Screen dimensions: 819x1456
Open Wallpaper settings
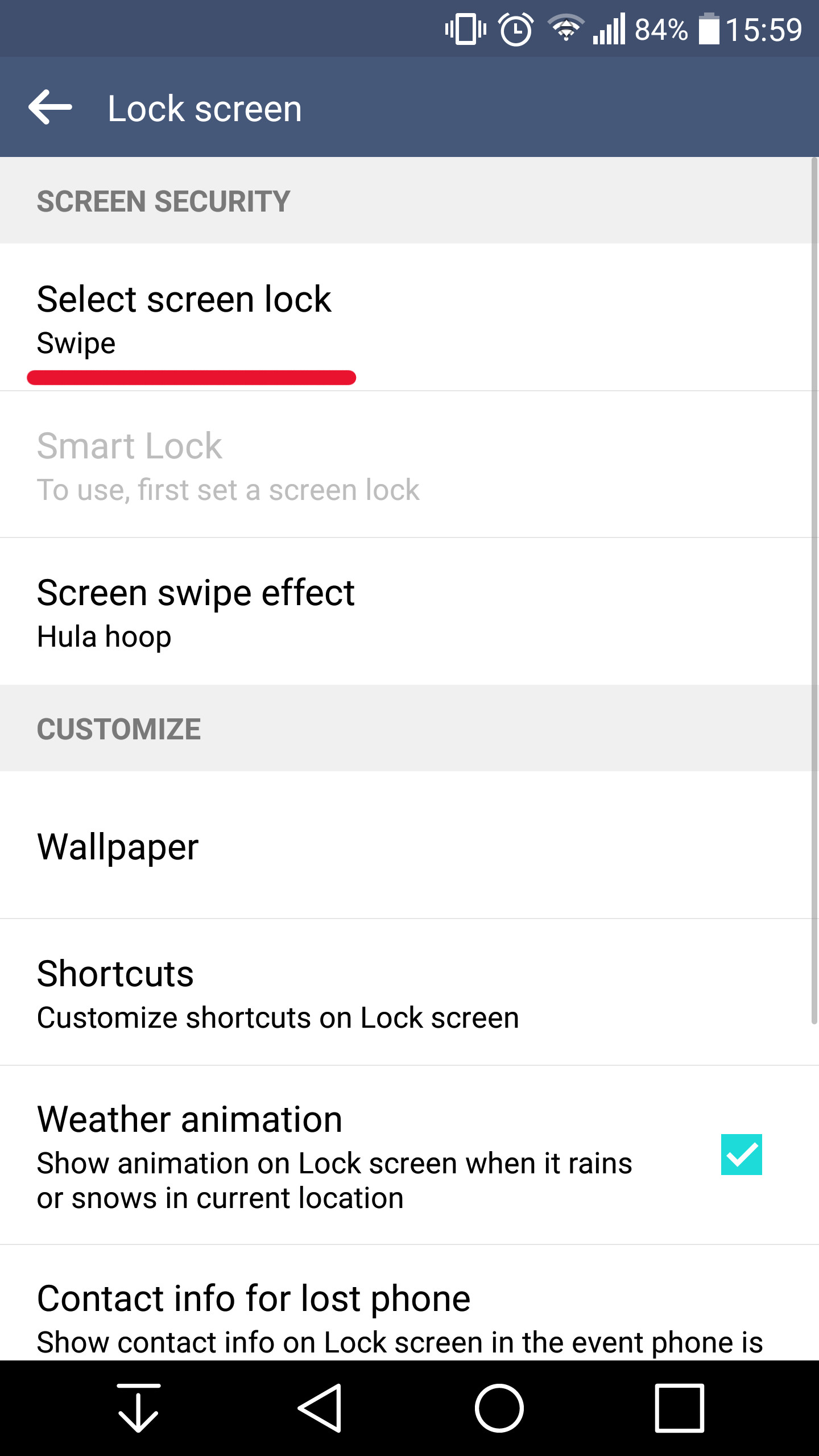398,846
